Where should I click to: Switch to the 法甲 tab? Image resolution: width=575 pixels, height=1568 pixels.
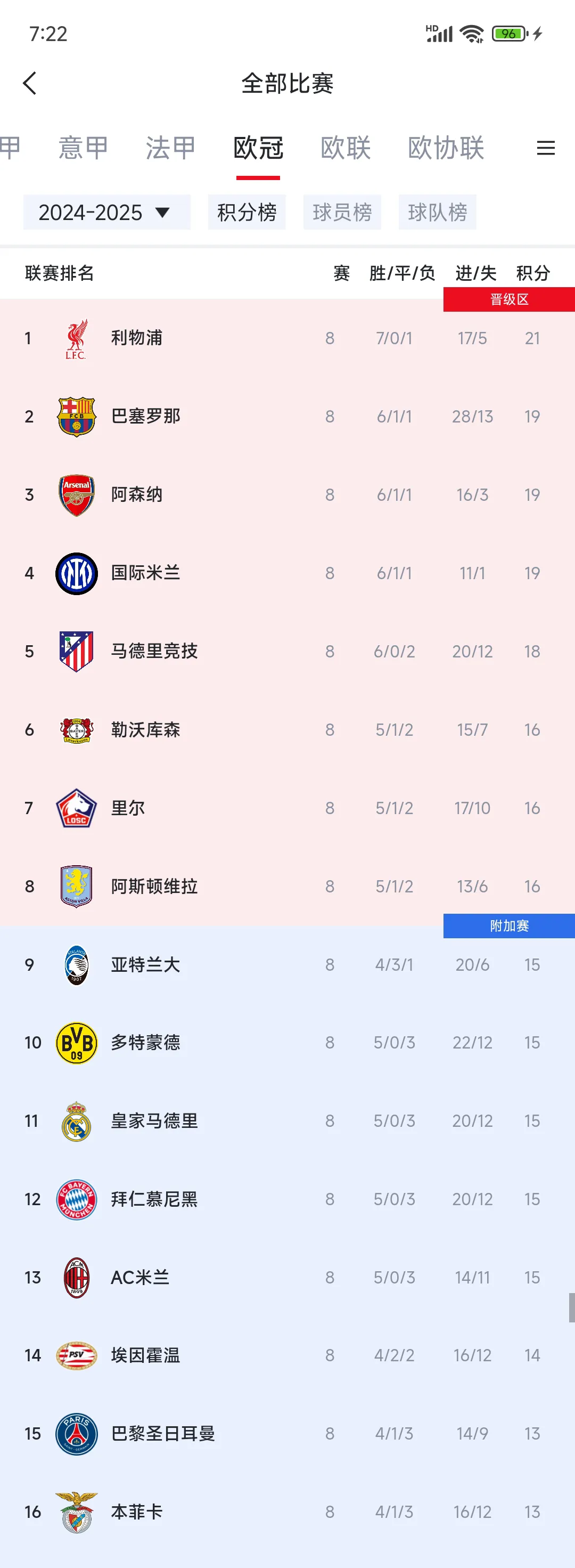(170, 148)
